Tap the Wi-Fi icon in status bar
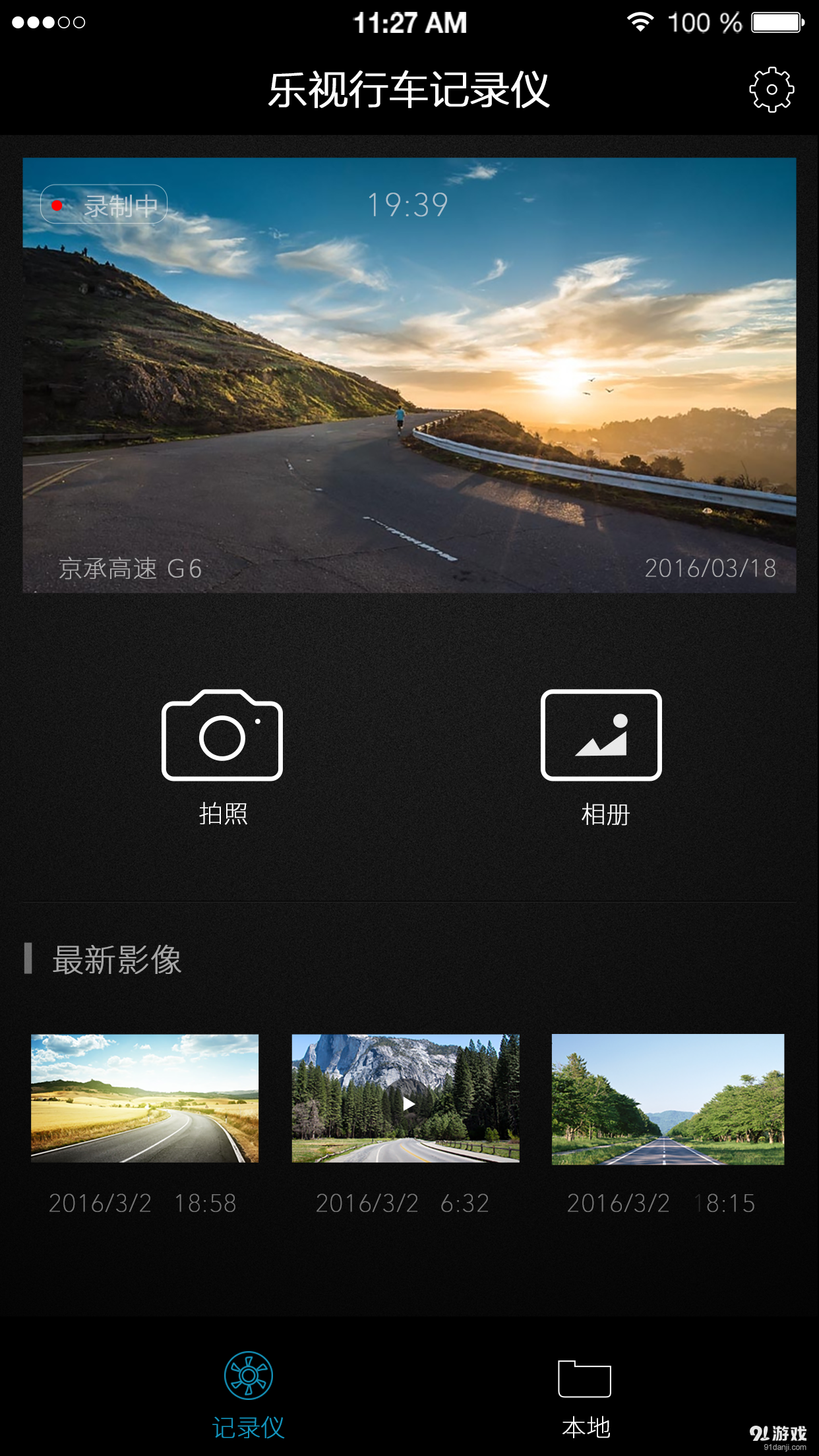 click(638, 21)
